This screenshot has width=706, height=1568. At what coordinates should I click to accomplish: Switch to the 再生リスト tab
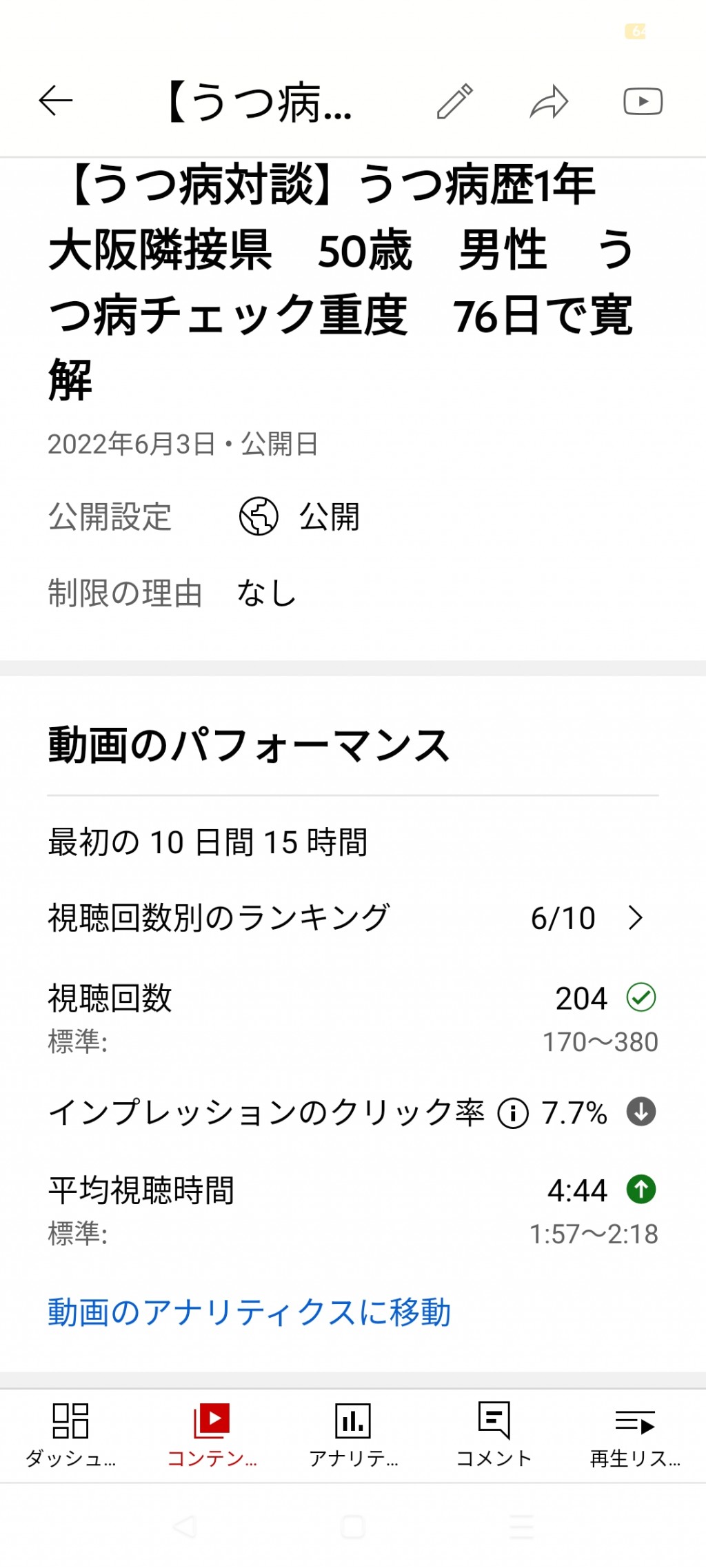coord(635,1436)
